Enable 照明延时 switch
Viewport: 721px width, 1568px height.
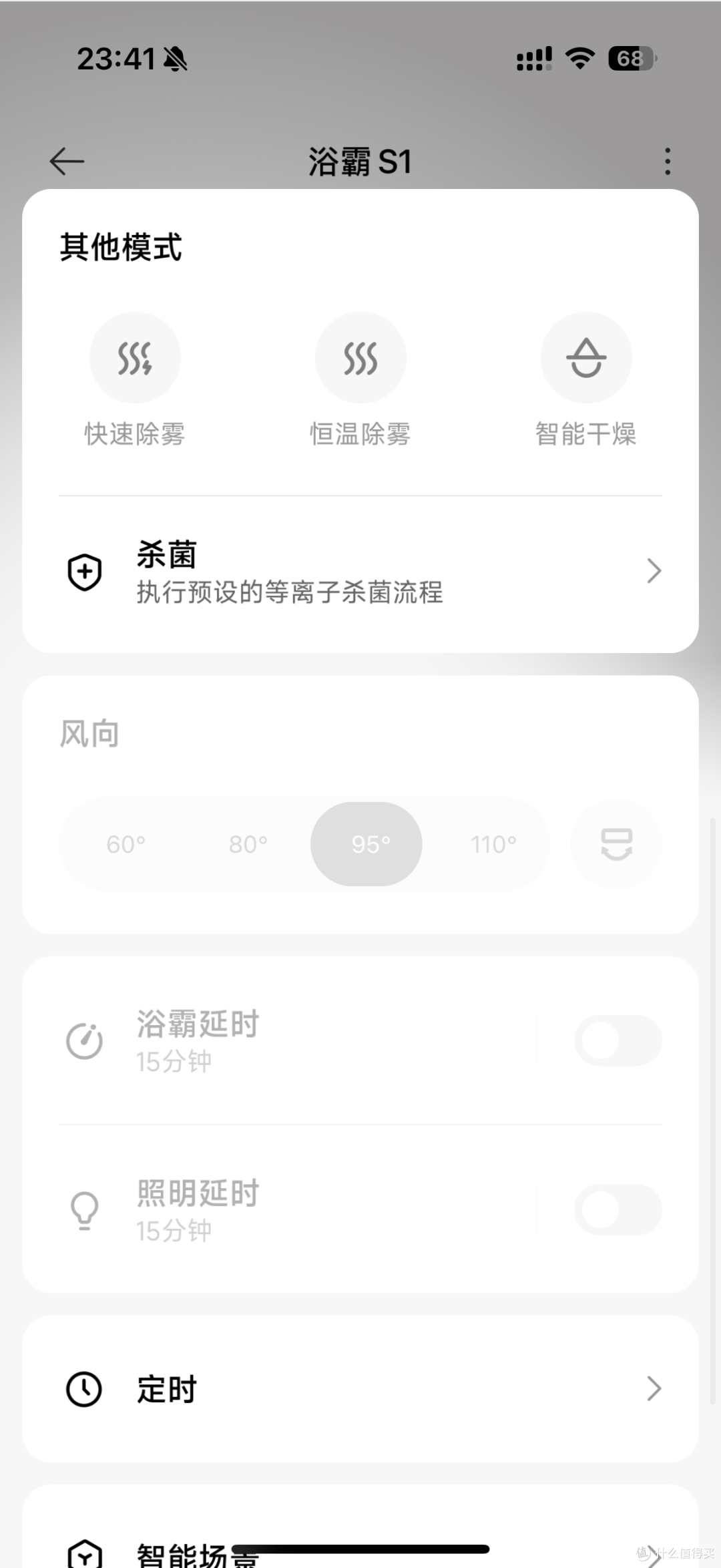tap(618, 1209)
